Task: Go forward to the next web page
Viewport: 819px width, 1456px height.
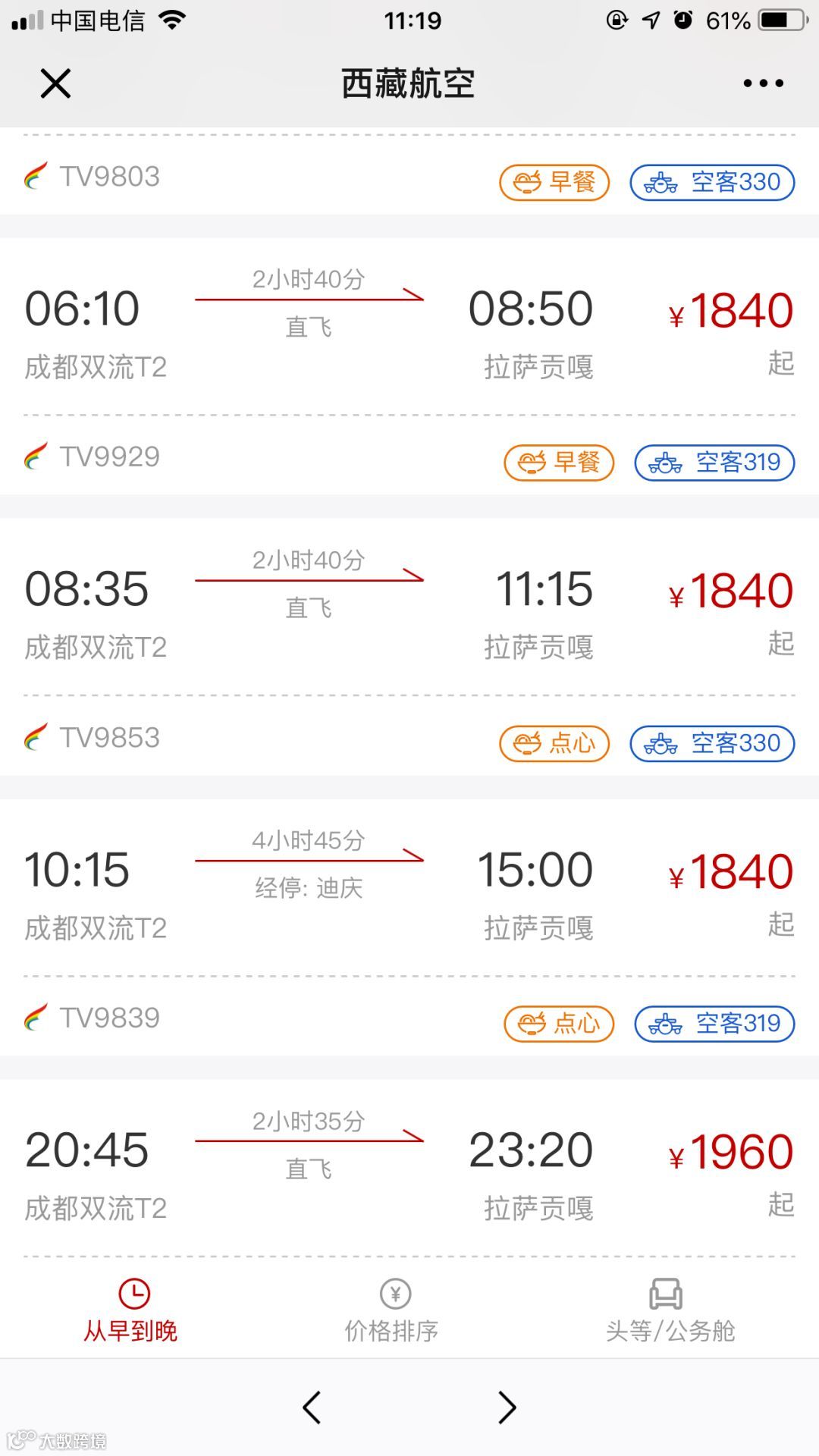Action: (x=507, y=1407)
